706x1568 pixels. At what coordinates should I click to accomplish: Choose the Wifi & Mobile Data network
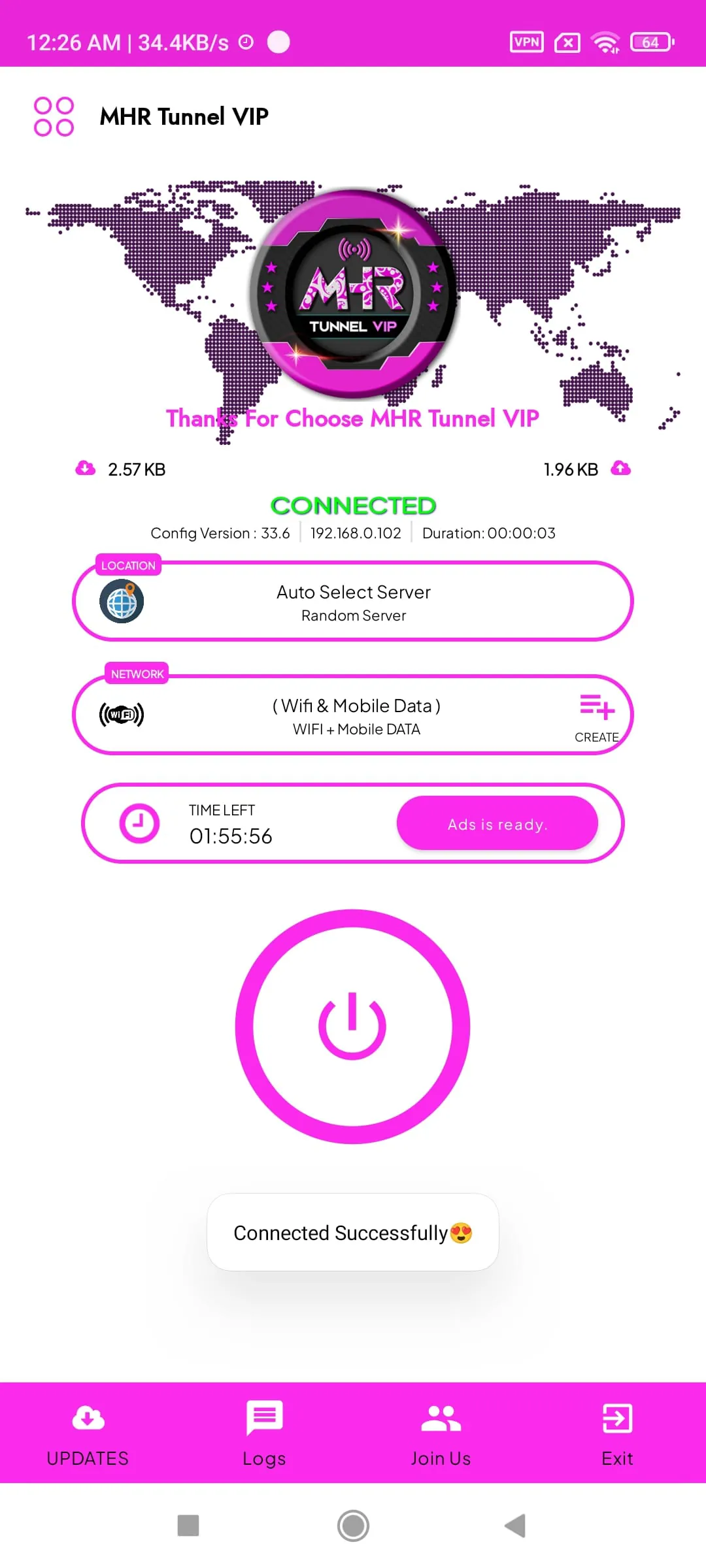(356, 715)
